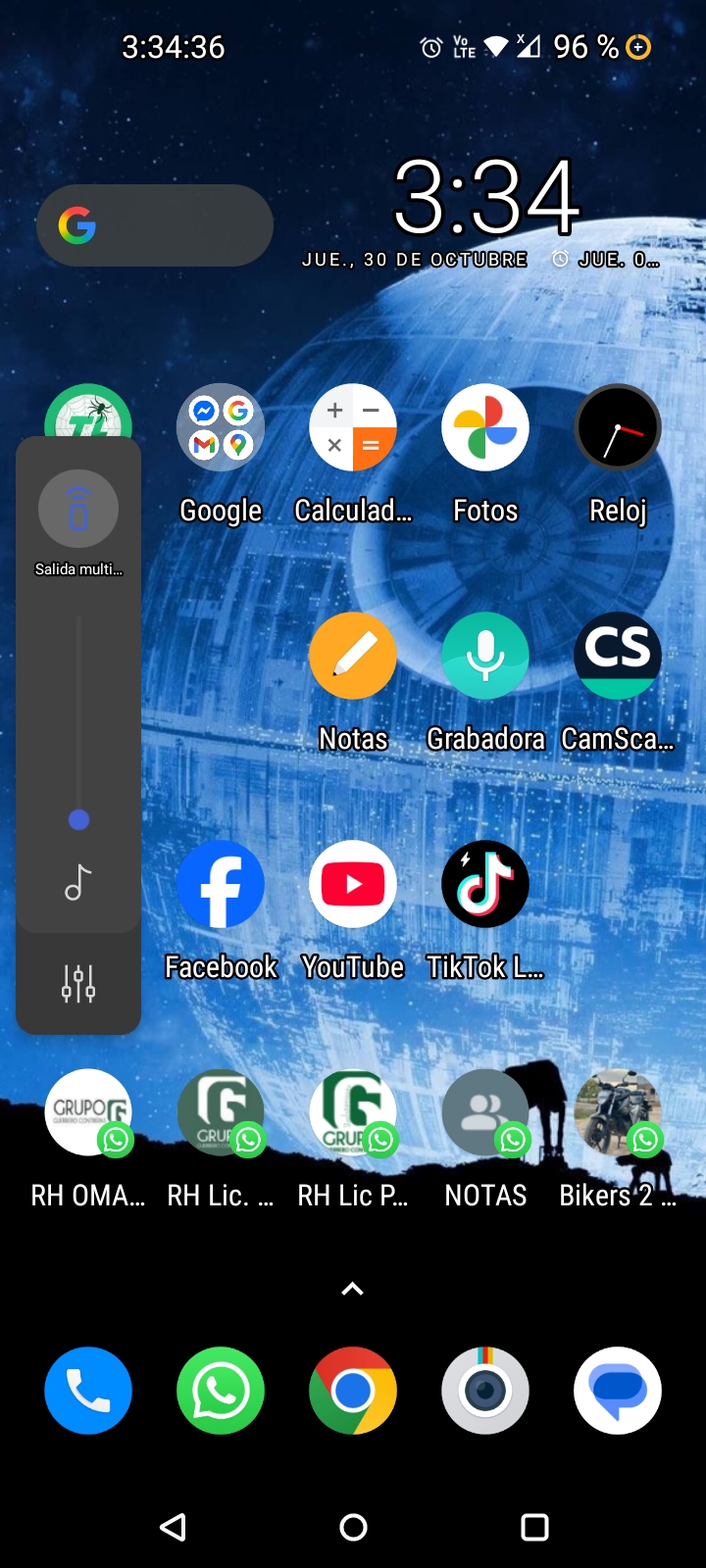Image resolution: width=706 pixels, height=1568 pixels.
Task: Launch Chrome from the dock
Action: tap(353, 1391)
